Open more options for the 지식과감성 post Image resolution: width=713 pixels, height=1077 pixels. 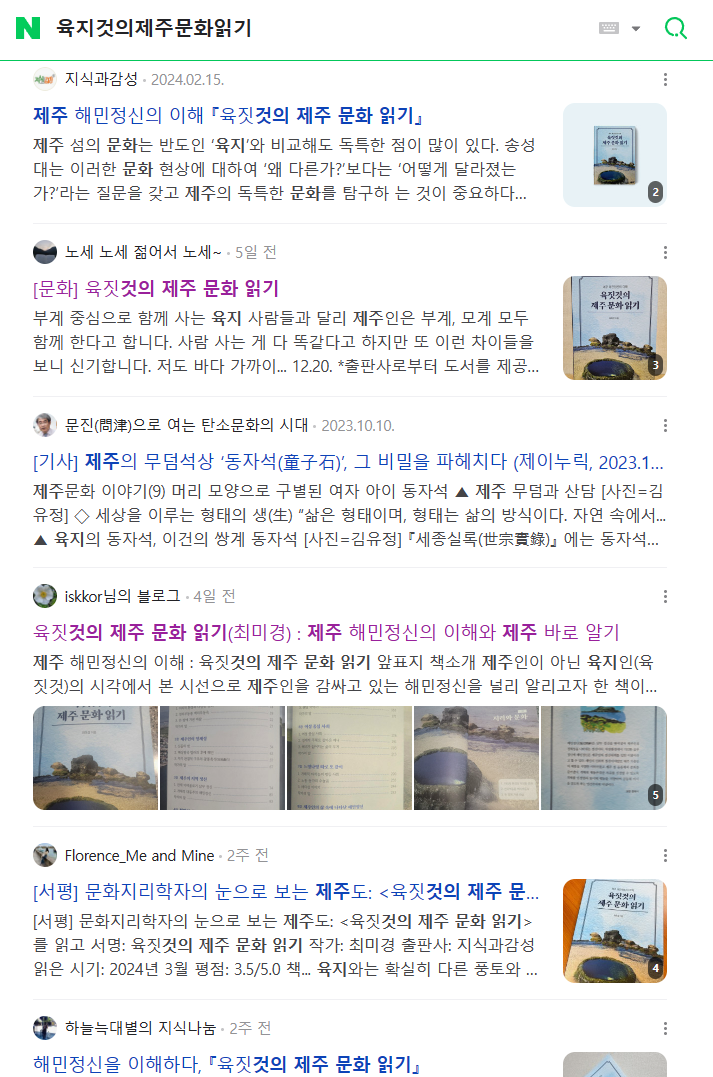click(665, 80)
